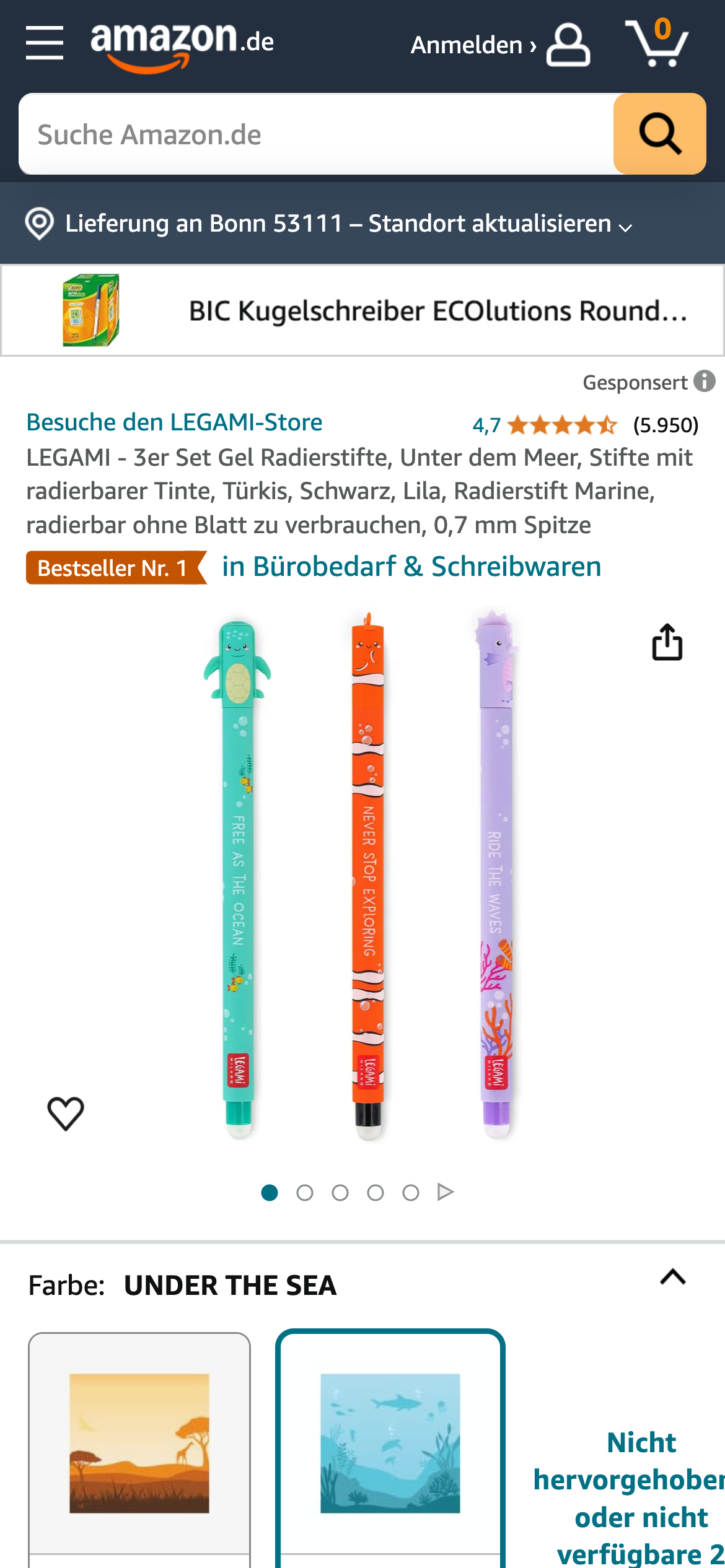Tap the orange search magnifier button
Viewport: 725px width, 1568px height.
(659, 134)
